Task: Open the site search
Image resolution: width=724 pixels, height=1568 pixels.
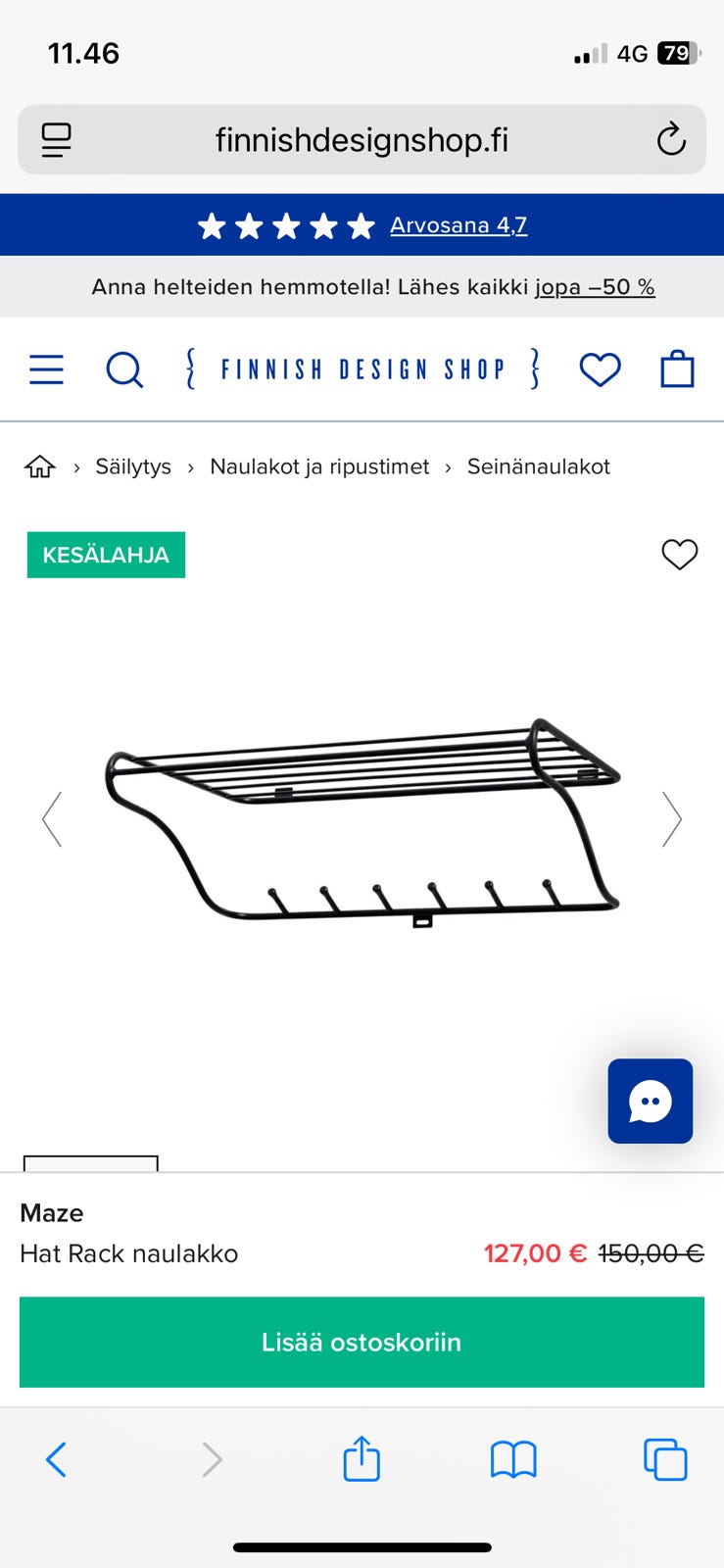Action: [x=124, y=369]
